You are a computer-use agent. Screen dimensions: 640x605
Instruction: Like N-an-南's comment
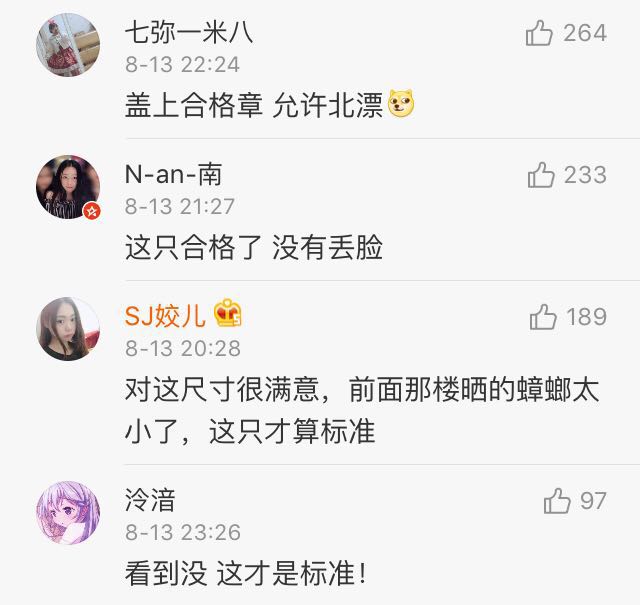tap(541, 176)
